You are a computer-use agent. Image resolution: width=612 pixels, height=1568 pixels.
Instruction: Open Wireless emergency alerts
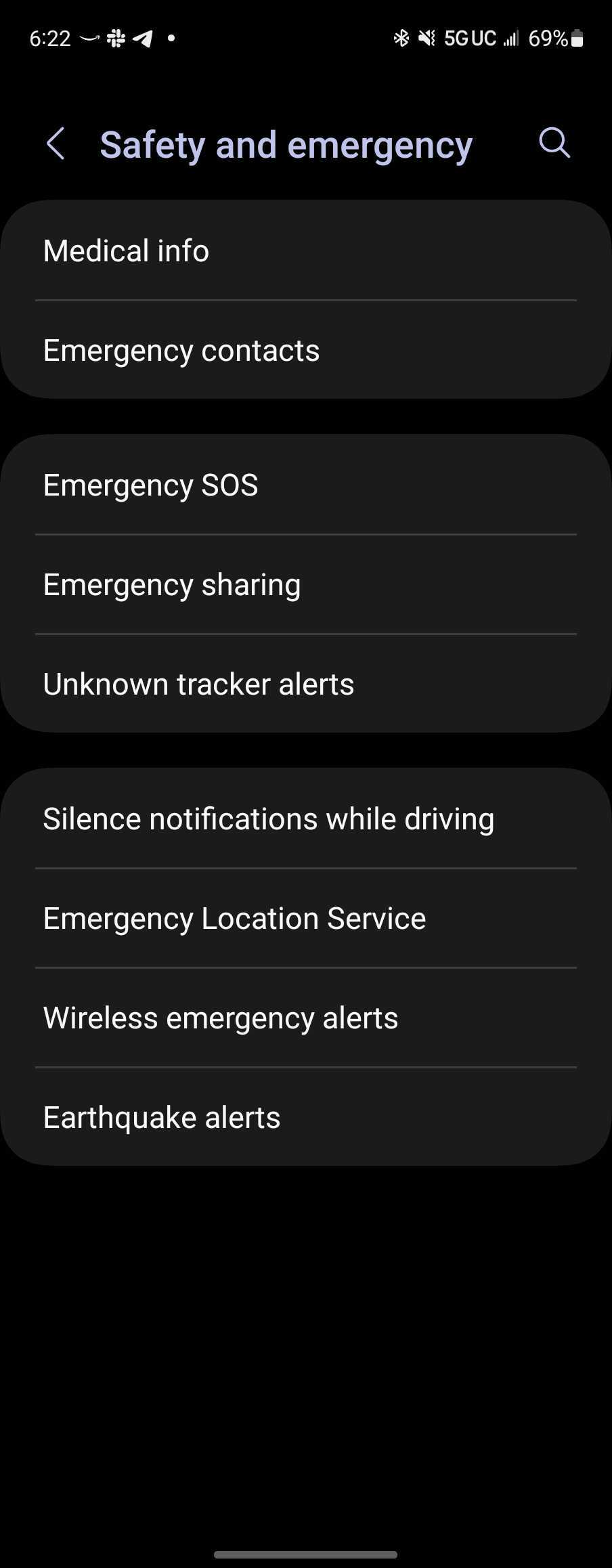pyautogui.click(x=305, y=1018)
